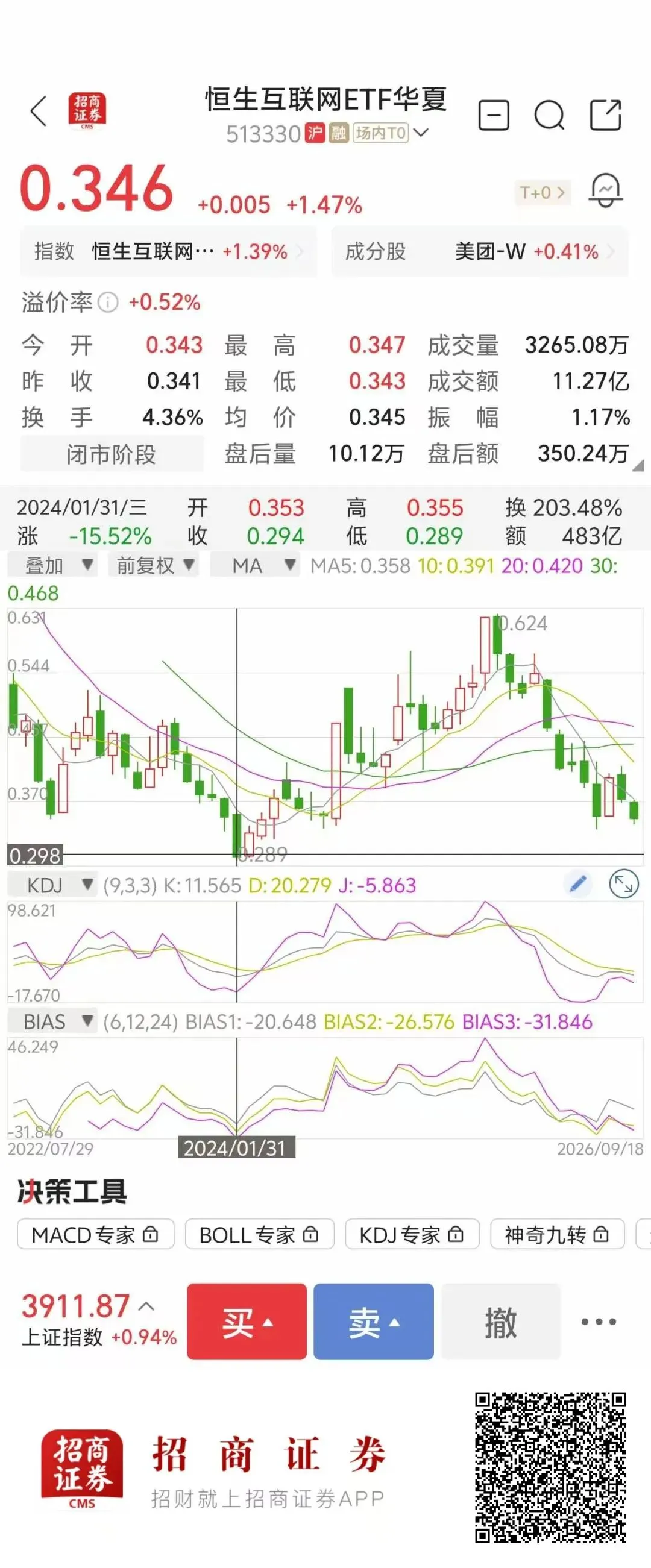View the 成分股 美团-W constituent

(479, 251)
